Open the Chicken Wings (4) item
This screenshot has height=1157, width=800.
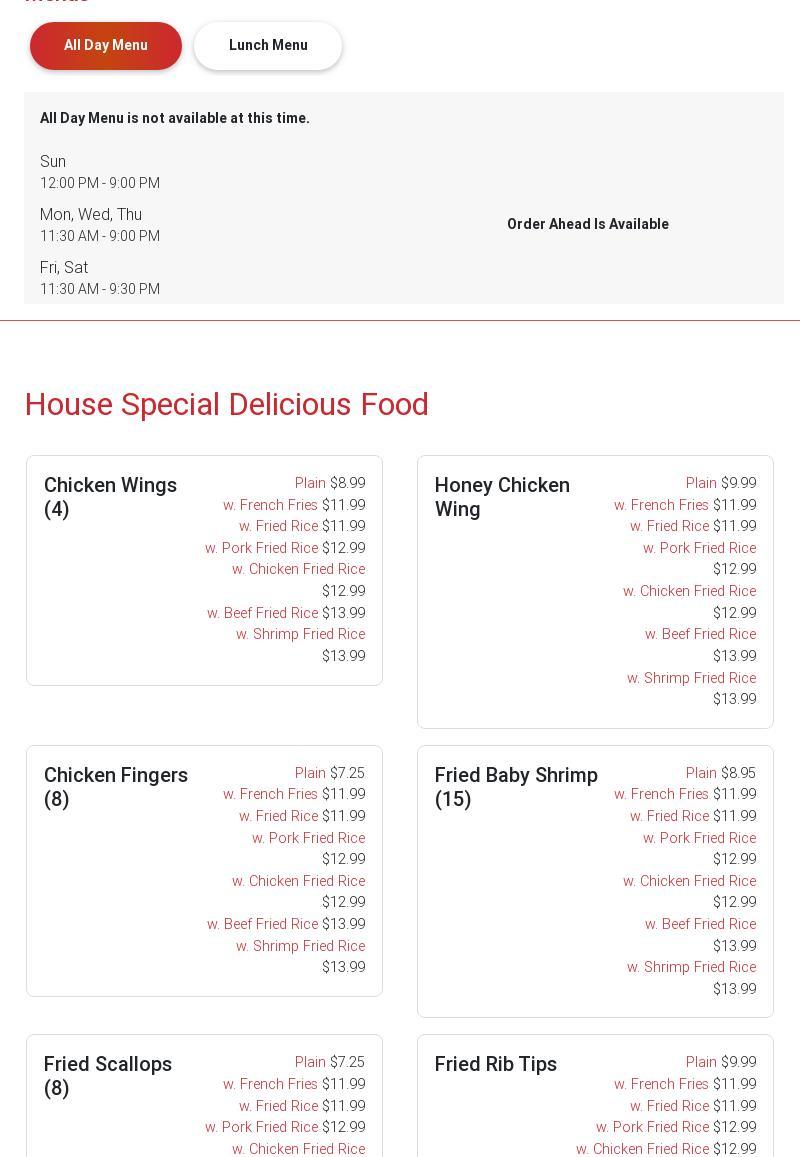pyautogui.click(x=110, y=497)
